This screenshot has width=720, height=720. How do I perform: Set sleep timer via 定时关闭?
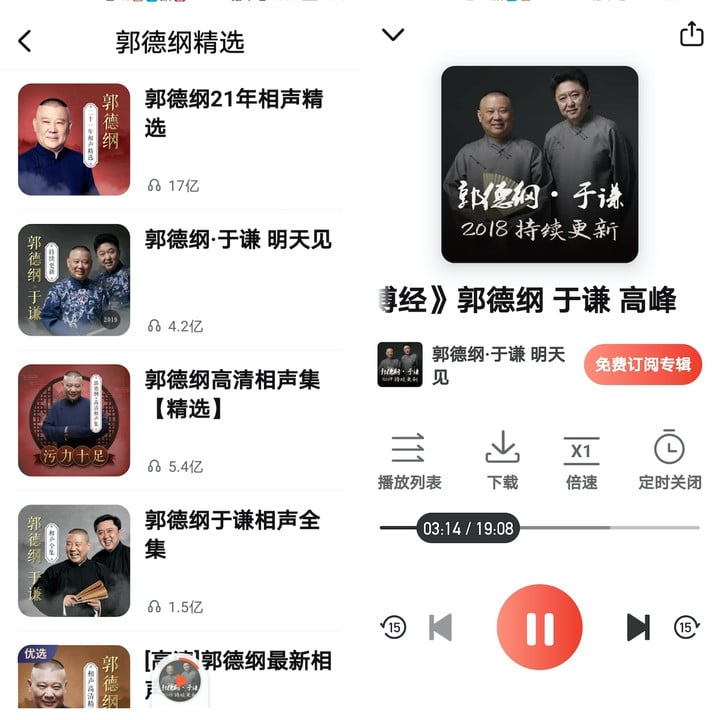tap(669, 461)
